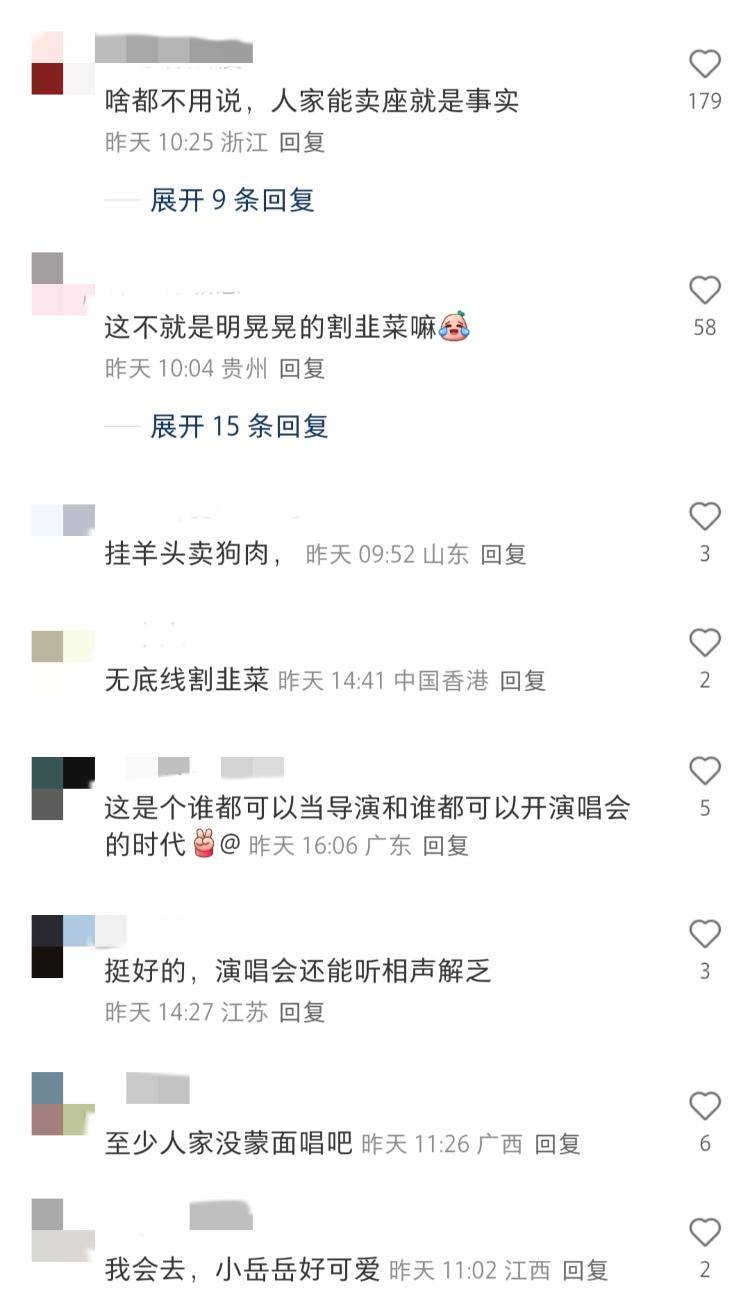Reply to the comment posted from 贵州
750x1316 pixels.
point(302,369)
